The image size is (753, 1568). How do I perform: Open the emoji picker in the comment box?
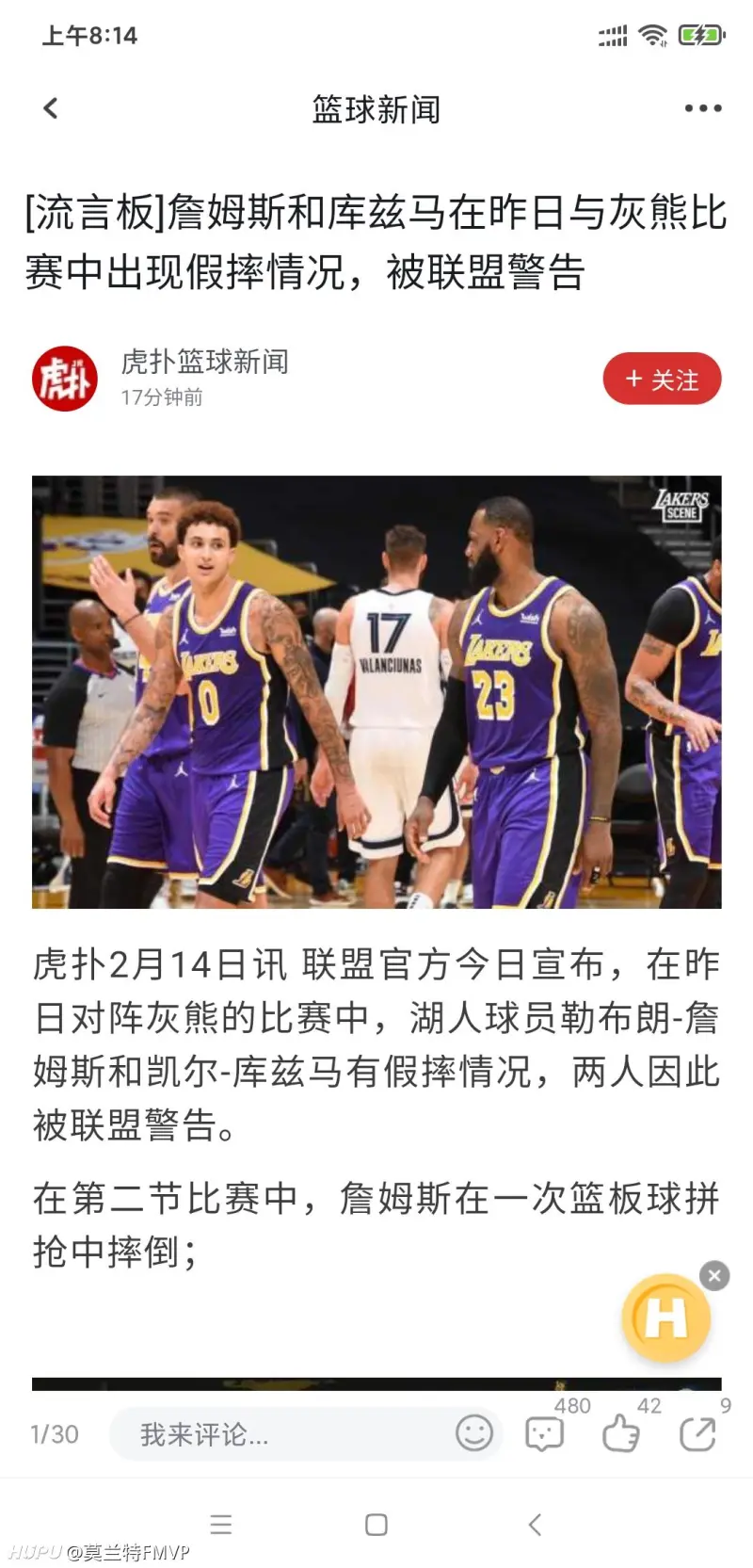[473, 1433]
